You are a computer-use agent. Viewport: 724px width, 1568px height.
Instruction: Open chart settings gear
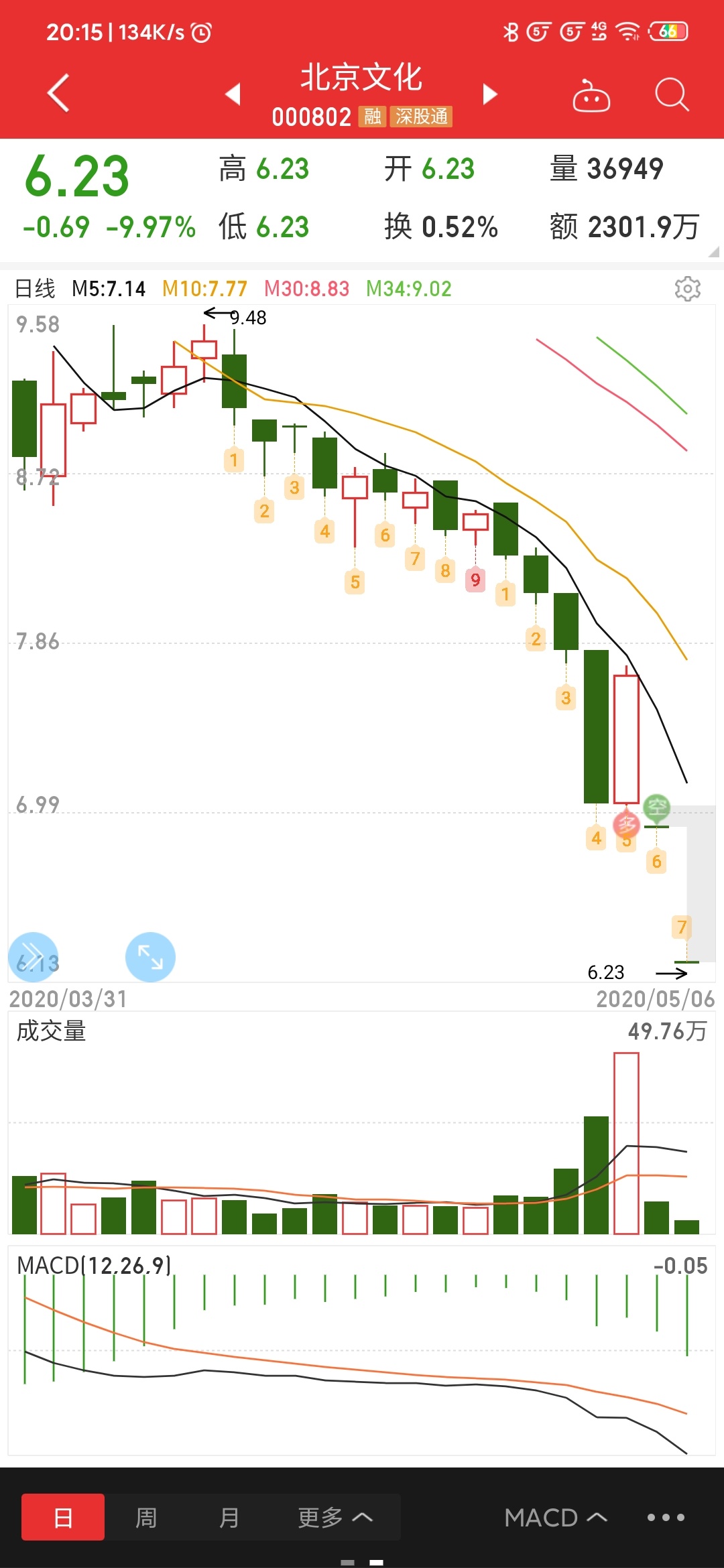(x=687, y=289)
